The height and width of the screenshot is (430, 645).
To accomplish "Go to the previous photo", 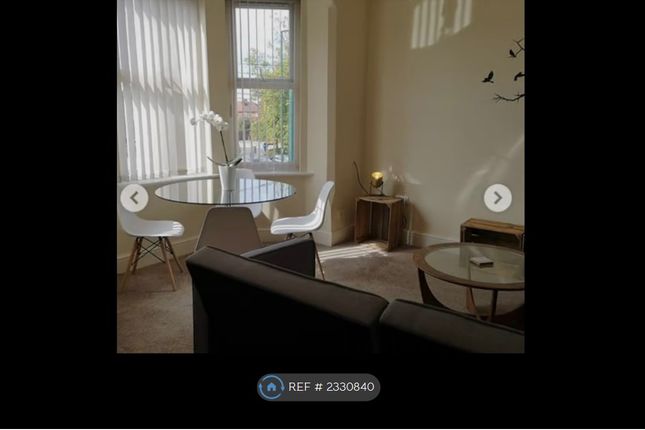I will point(134,198).
